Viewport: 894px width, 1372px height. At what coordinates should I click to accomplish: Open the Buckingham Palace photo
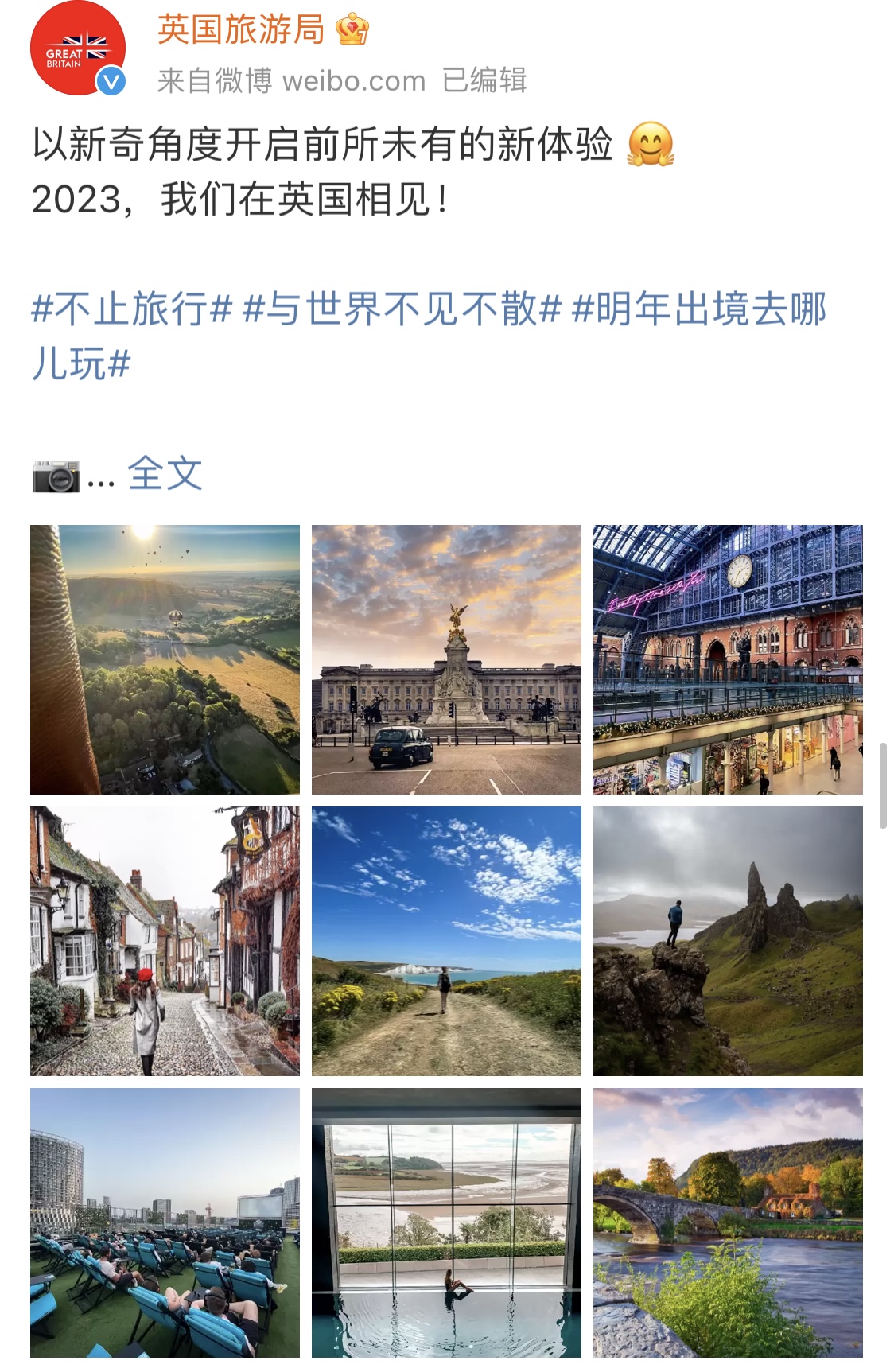point(447,659)
